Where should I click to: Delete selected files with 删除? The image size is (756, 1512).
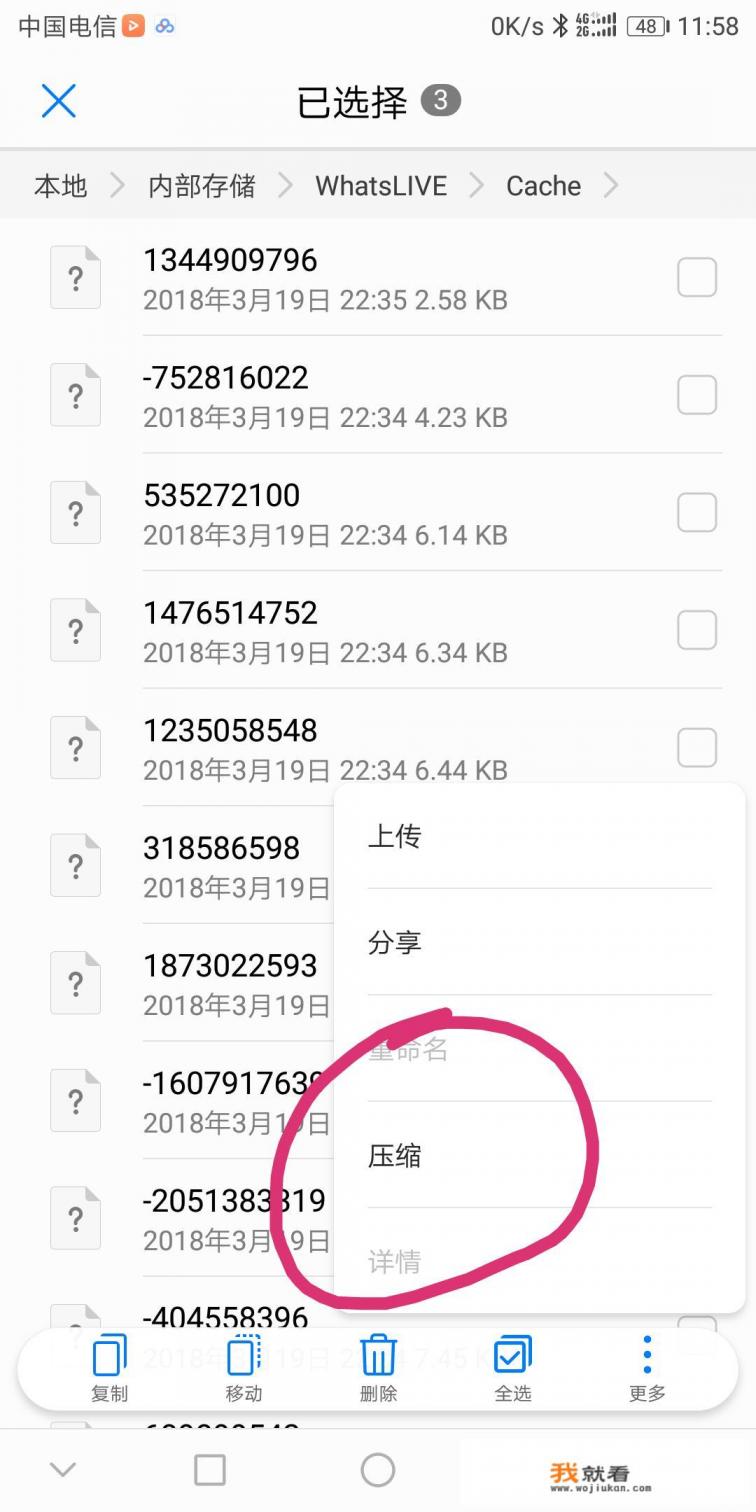[x=378, y=1368]
